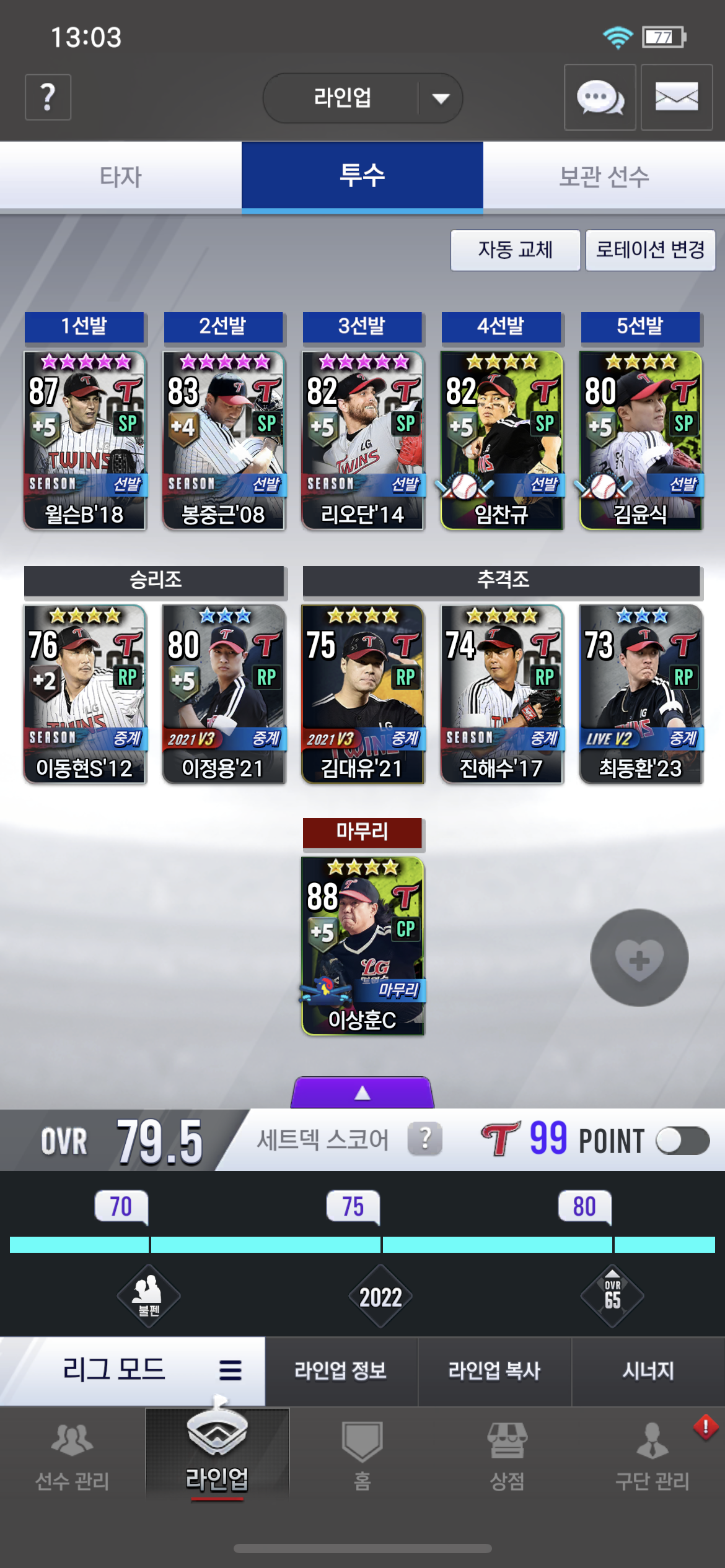Open the chat bubble icon
The width and height of the screenshot is (725, 1568).
click(x=600, y=97)
